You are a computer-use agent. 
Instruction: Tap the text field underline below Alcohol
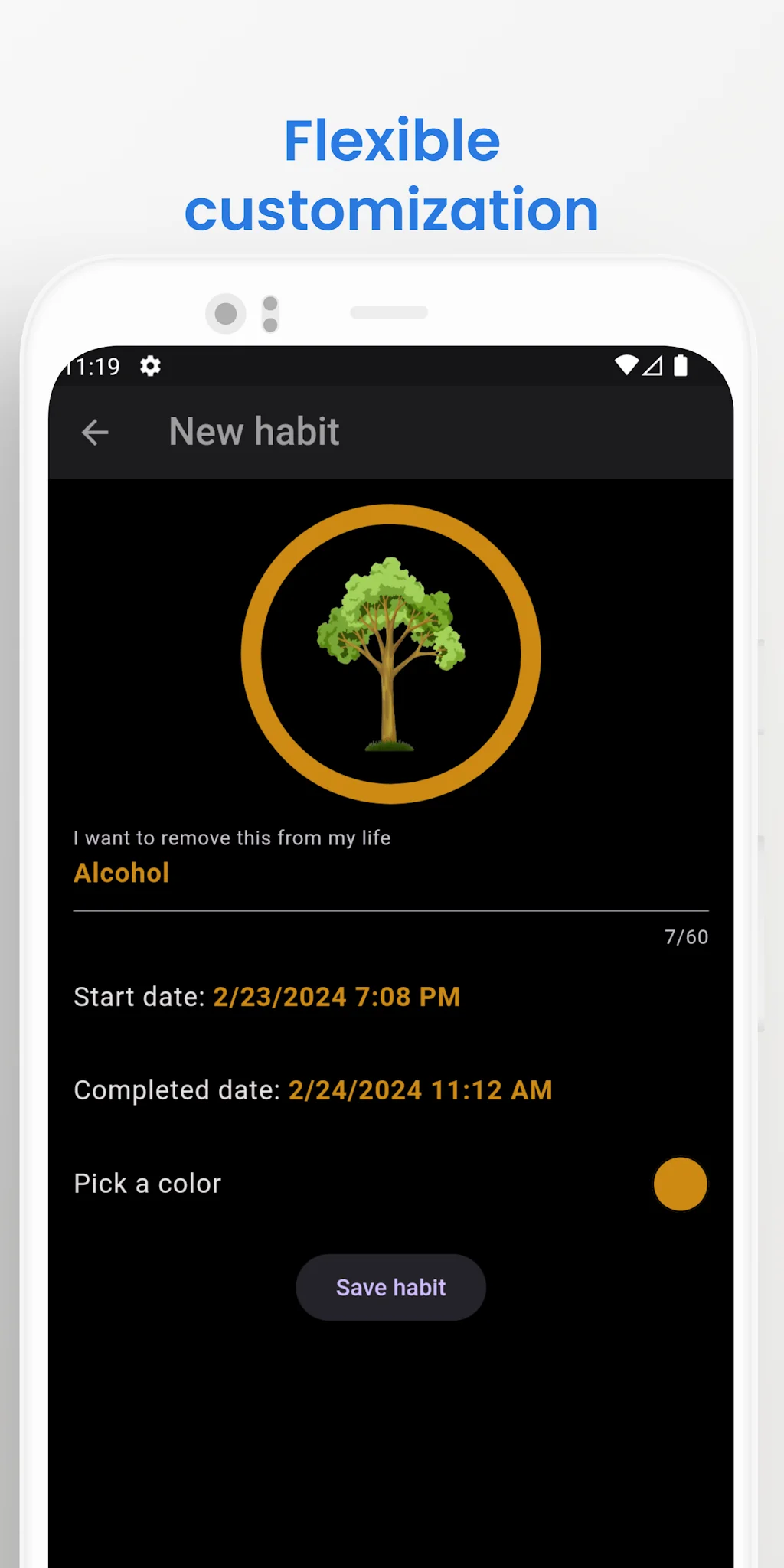point(390,910)
